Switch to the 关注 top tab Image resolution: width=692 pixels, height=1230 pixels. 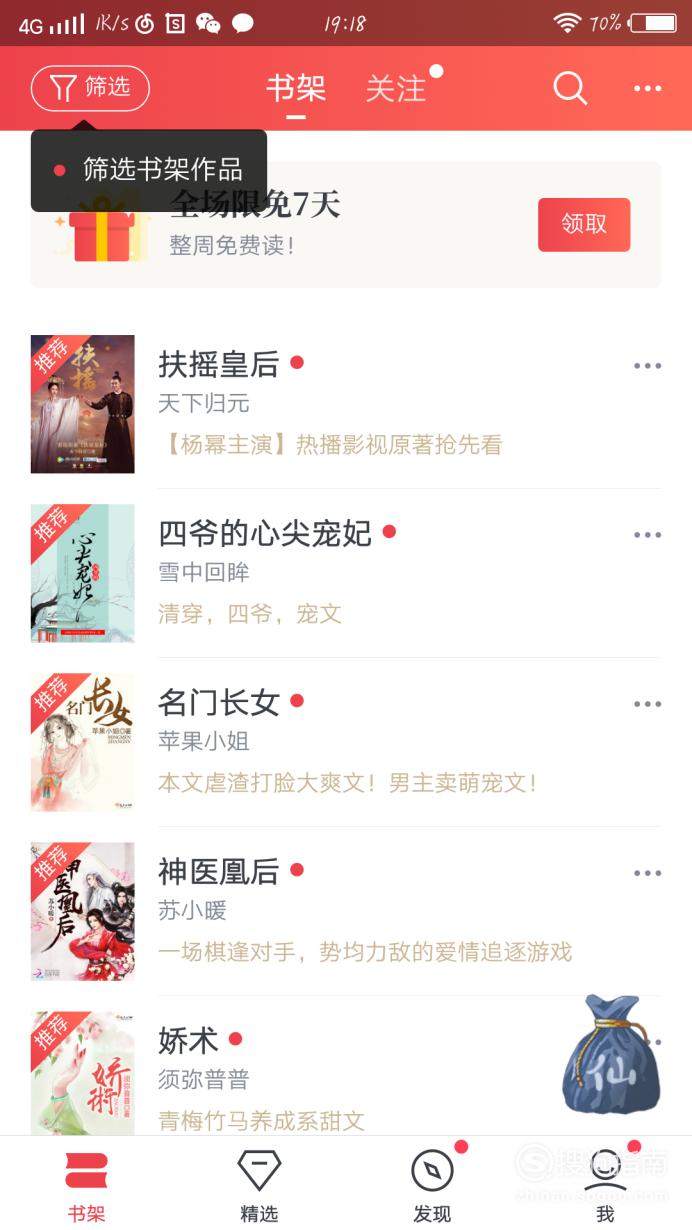396,89
